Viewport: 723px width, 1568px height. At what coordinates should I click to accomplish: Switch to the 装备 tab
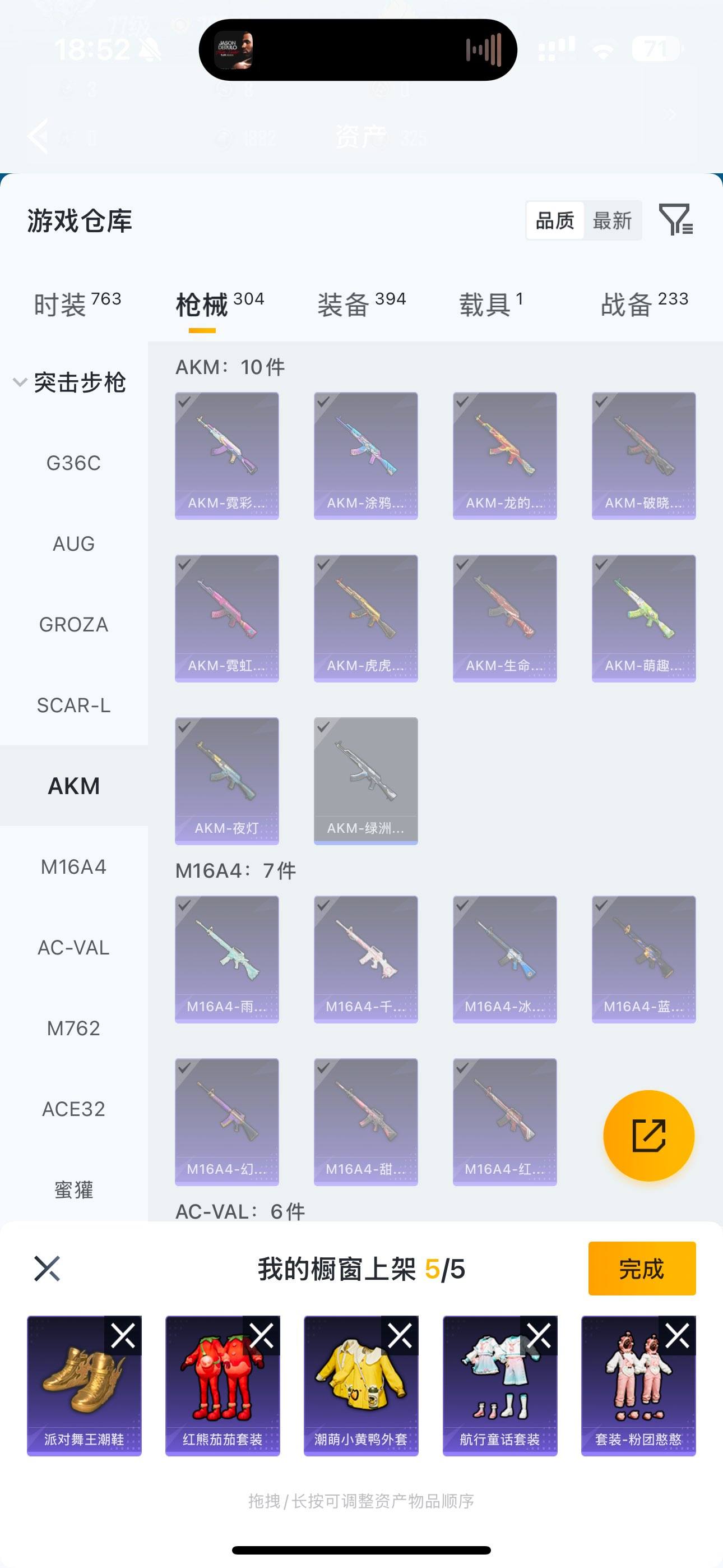(x=361, y=304)
